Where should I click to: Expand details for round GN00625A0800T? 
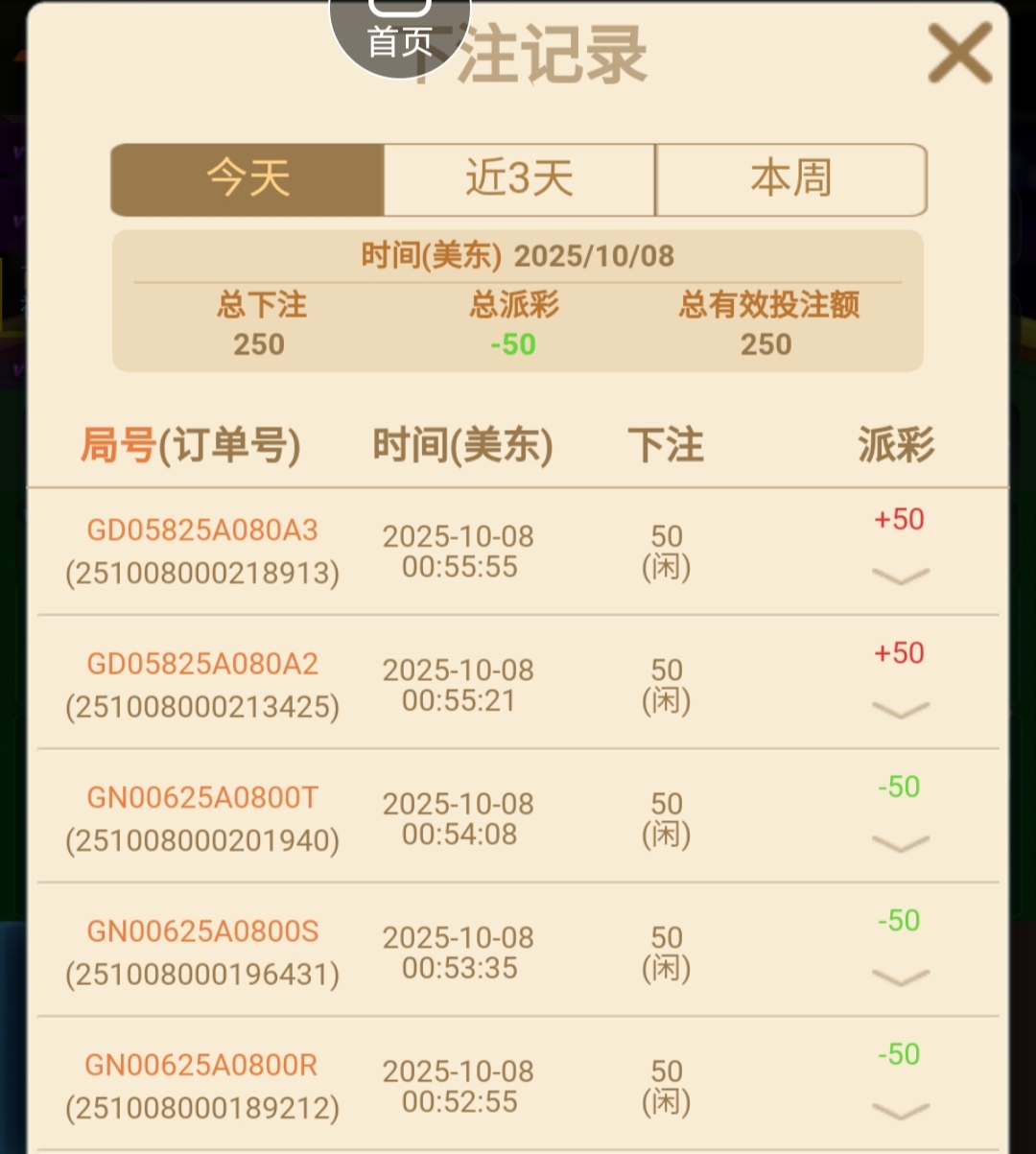pos(900,843)
